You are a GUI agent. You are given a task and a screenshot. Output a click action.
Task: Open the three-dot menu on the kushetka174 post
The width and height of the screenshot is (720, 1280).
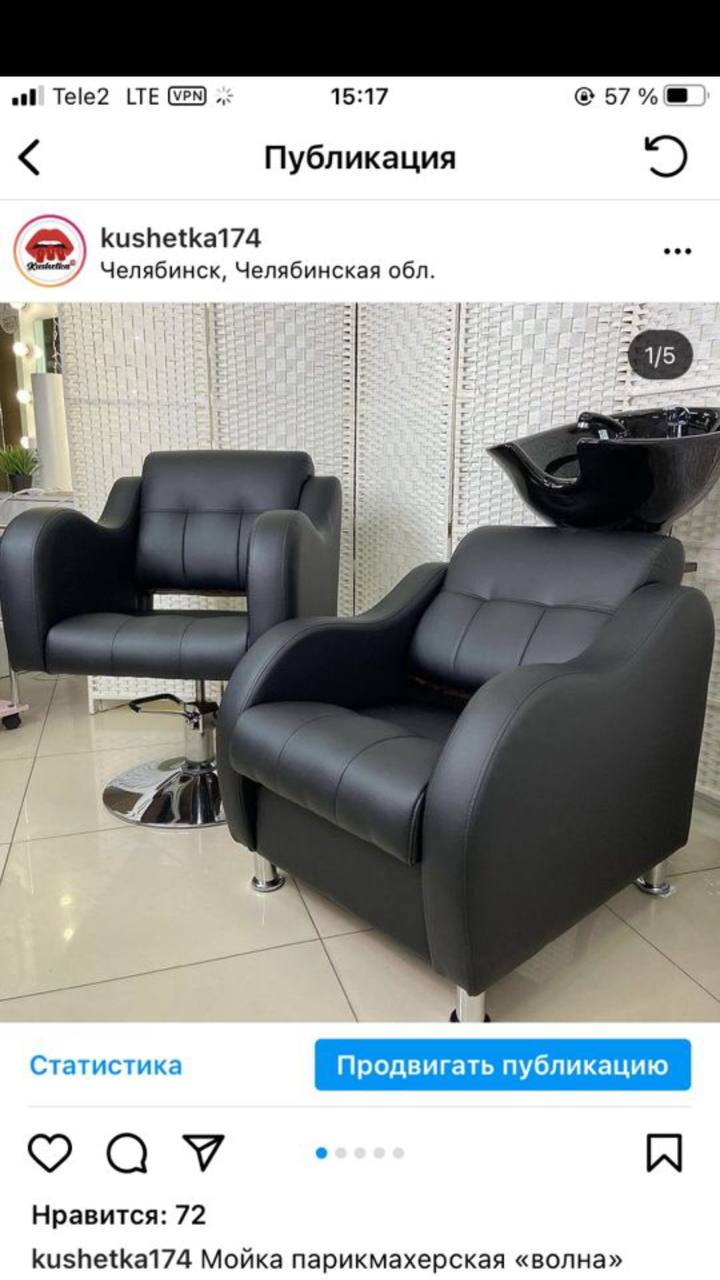tap(677, 251)
